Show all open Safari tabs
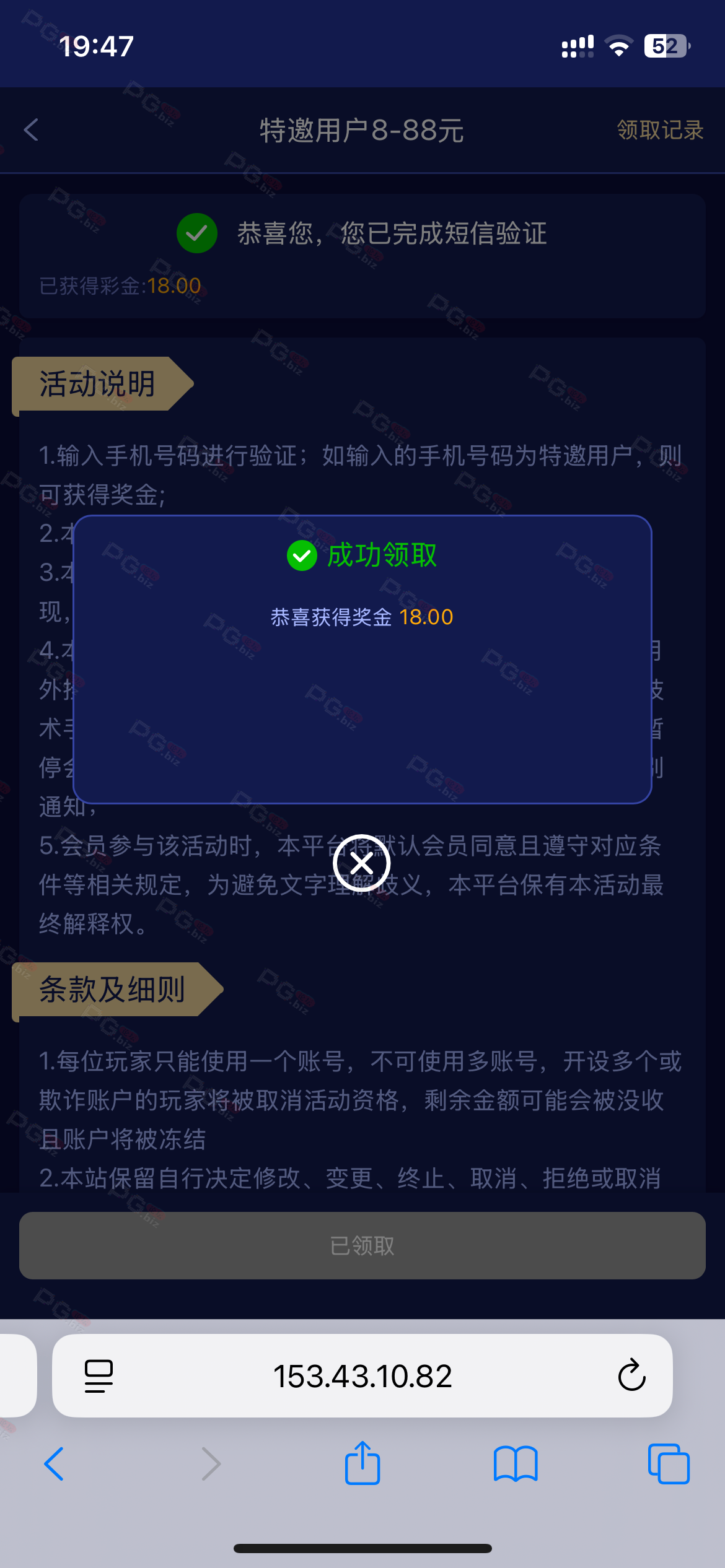The image size is (725, 1568). coord(669,1464)
